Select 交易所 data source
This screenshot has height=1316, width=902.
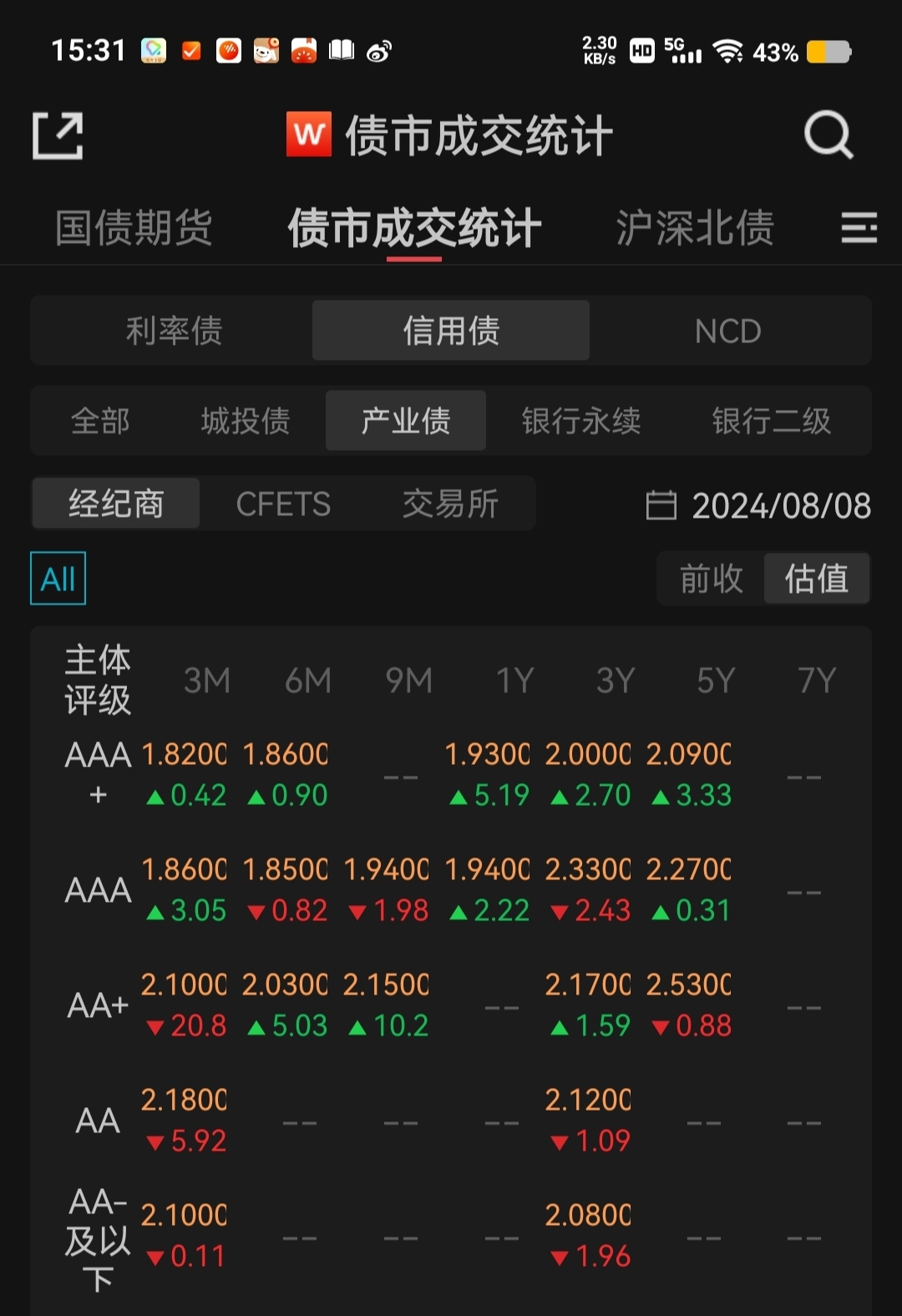pyautogui.click(x=449, y=503)
